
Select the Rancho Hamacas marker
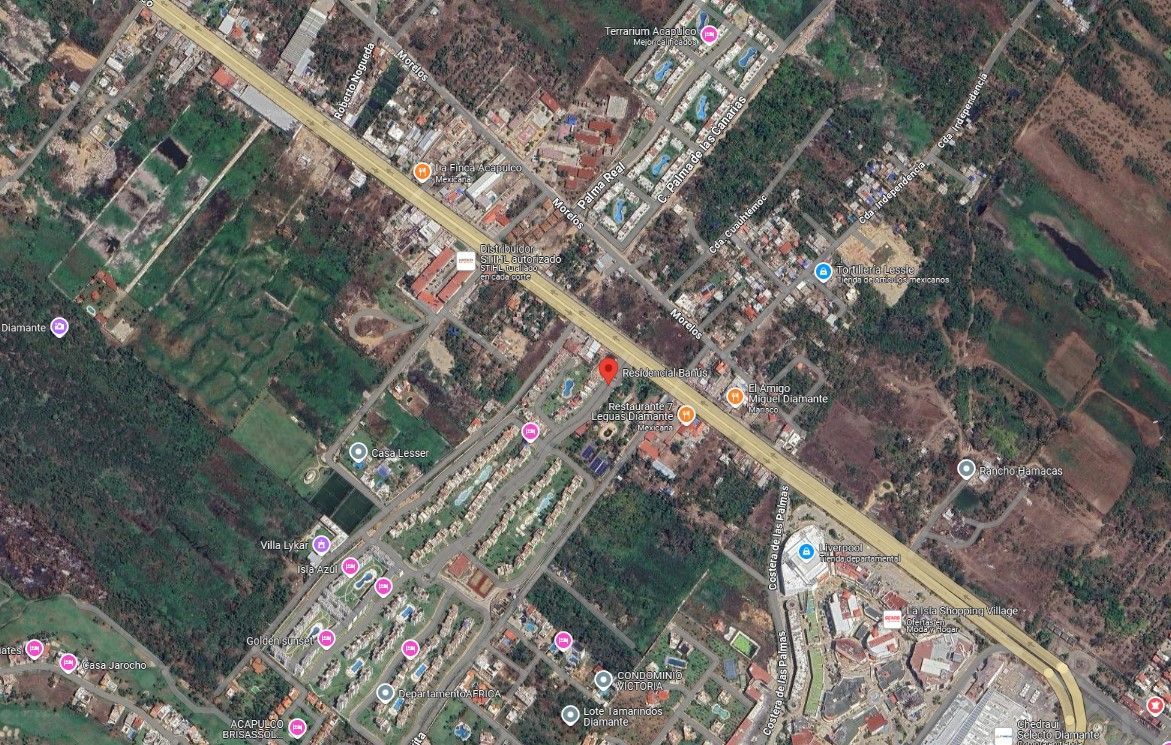966,470
